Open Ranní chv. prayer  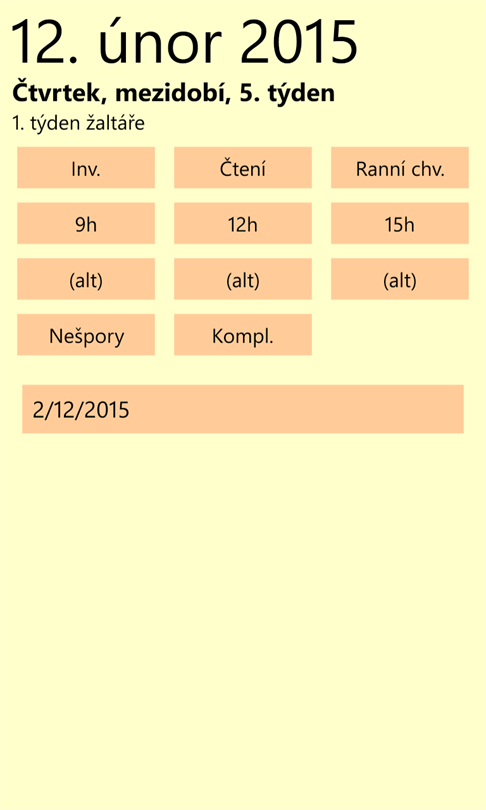coord(400,167)
